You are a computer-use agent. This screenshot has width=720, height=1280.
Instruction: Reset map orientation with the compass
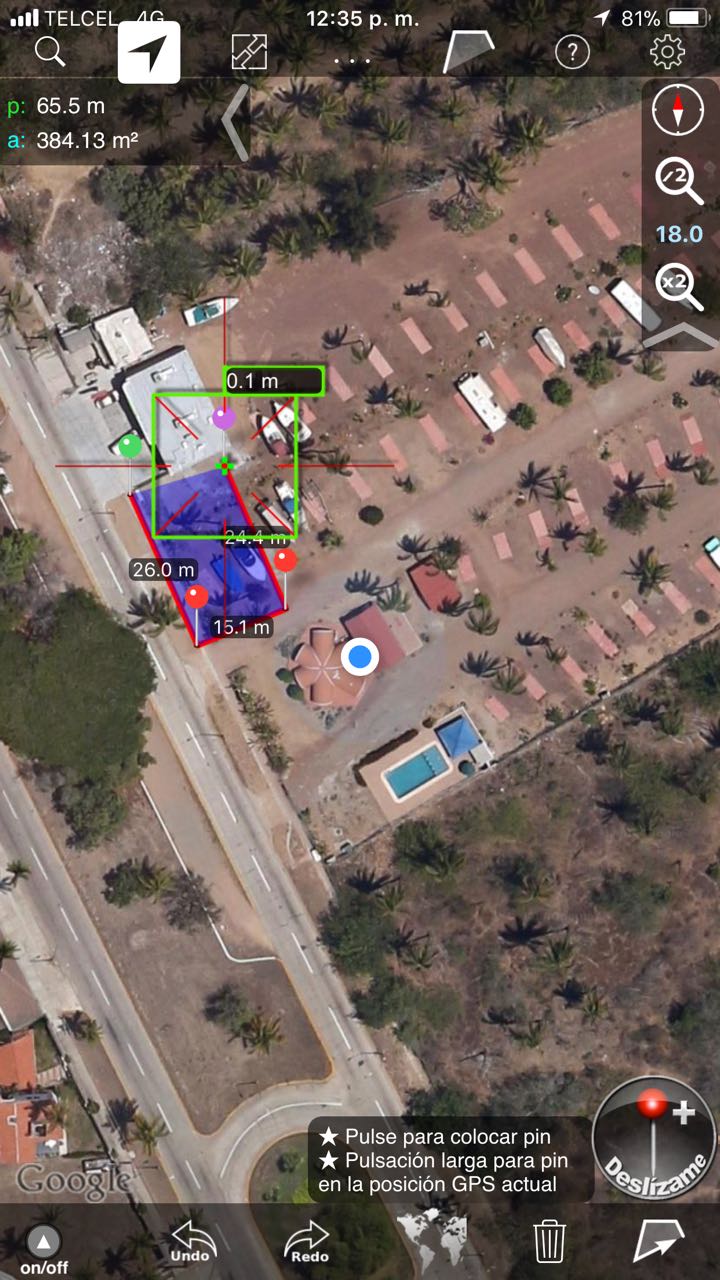pyautogui.click(x=677, y=111)
